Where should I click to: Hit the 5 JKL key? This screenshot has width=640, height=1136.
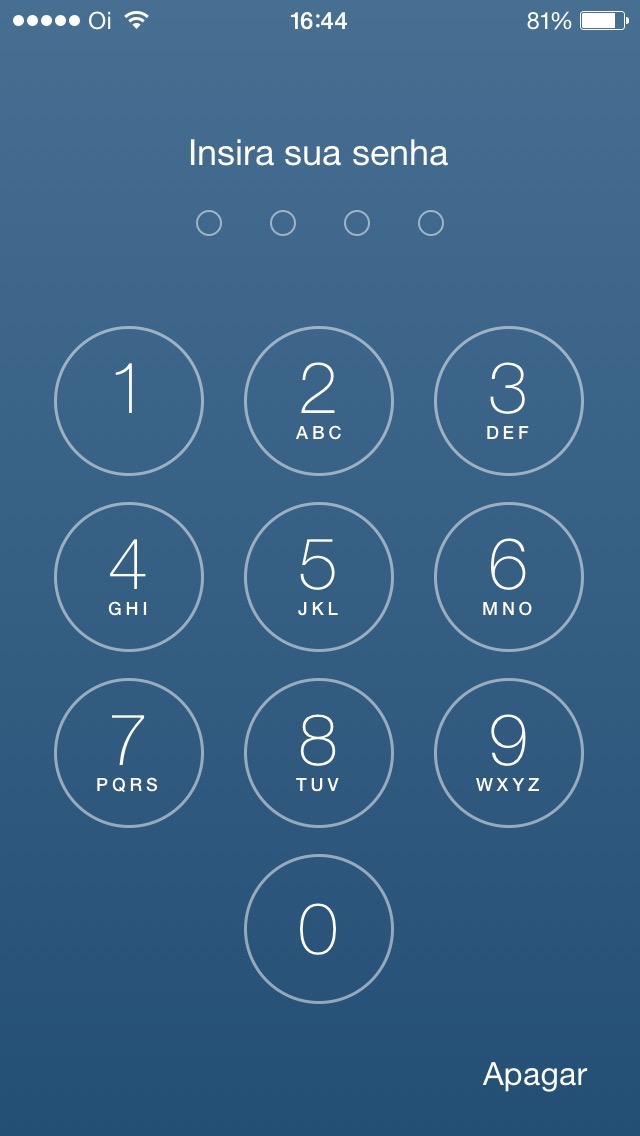(x=319, y=577)
